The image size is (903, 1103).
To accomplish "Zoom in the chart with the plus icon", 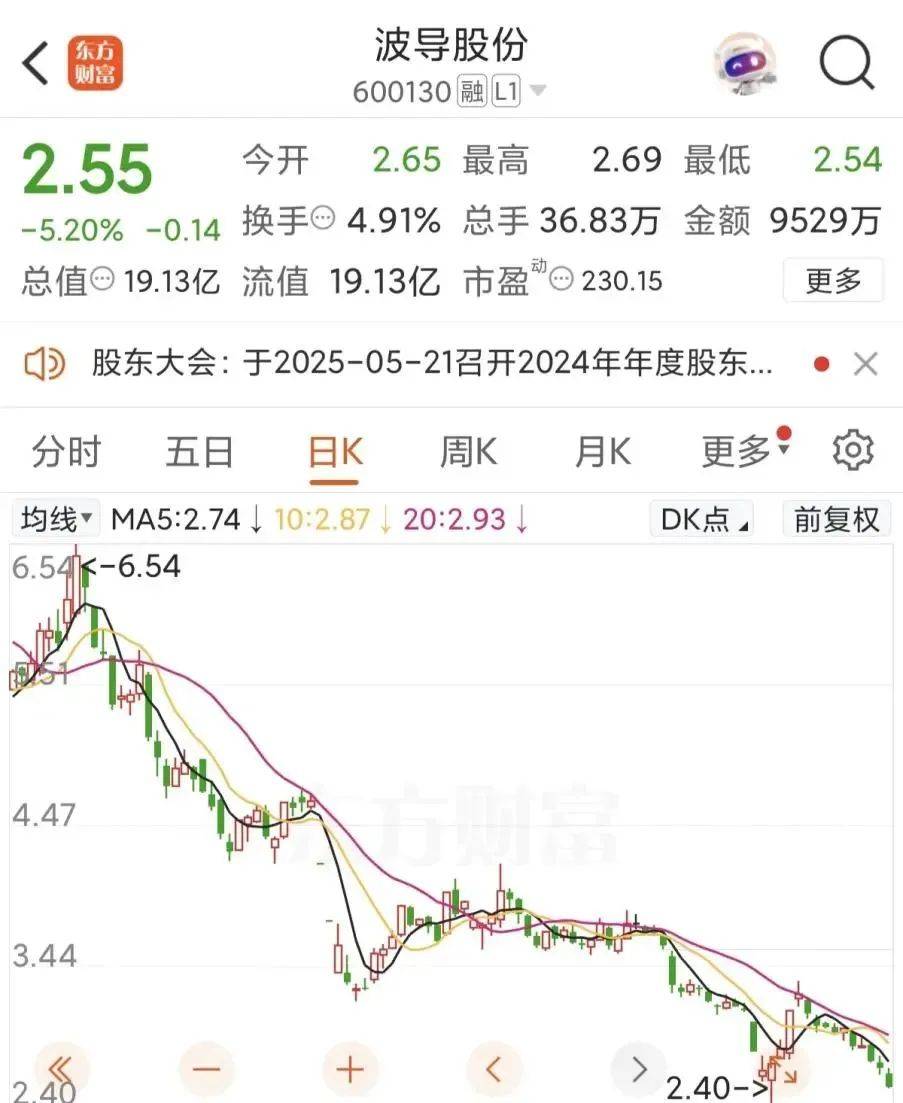I will pyautogui.click(x=350, y=1069).
